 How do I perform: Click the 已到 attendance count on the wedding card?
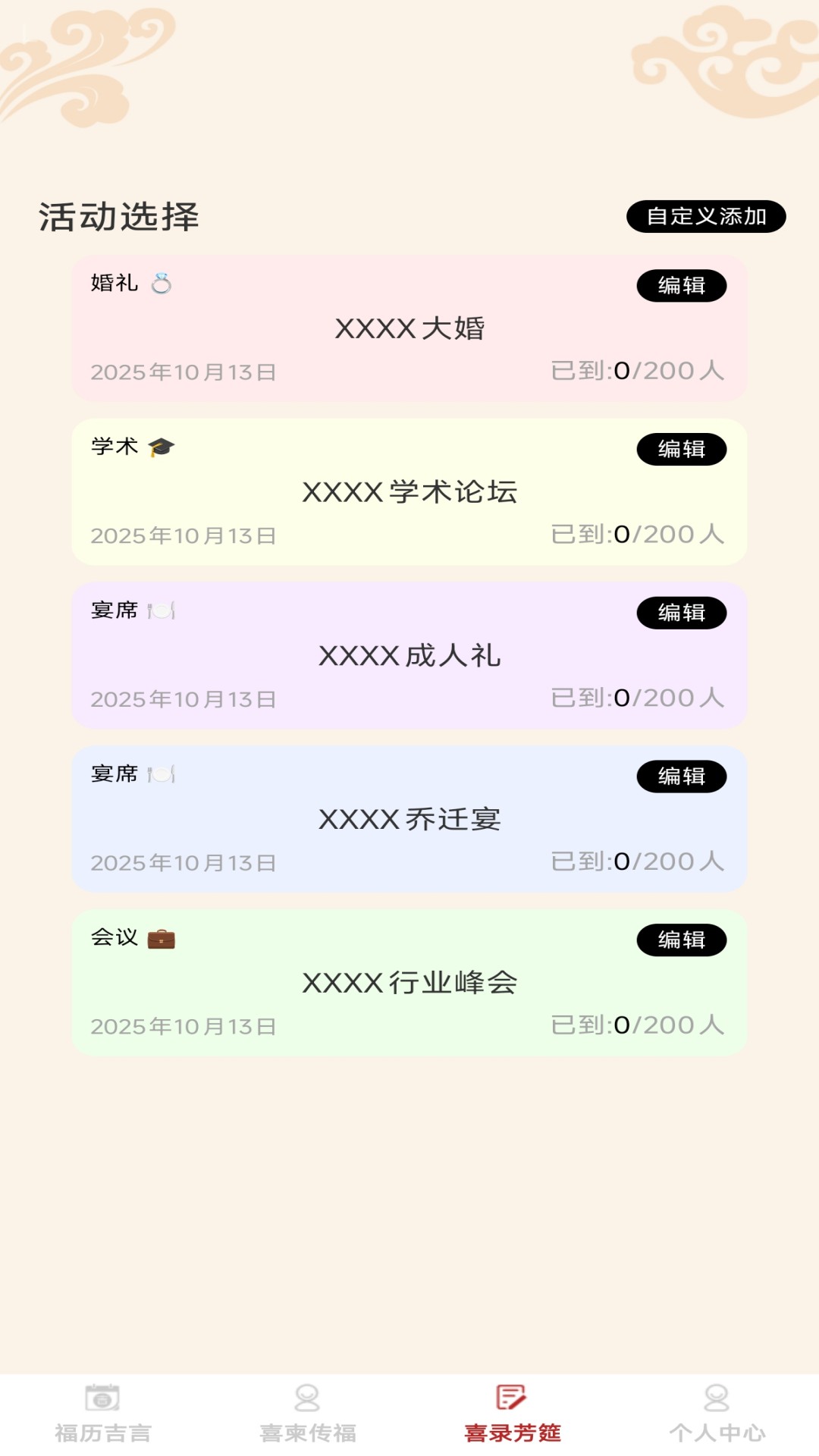click(x=639, y=371)
